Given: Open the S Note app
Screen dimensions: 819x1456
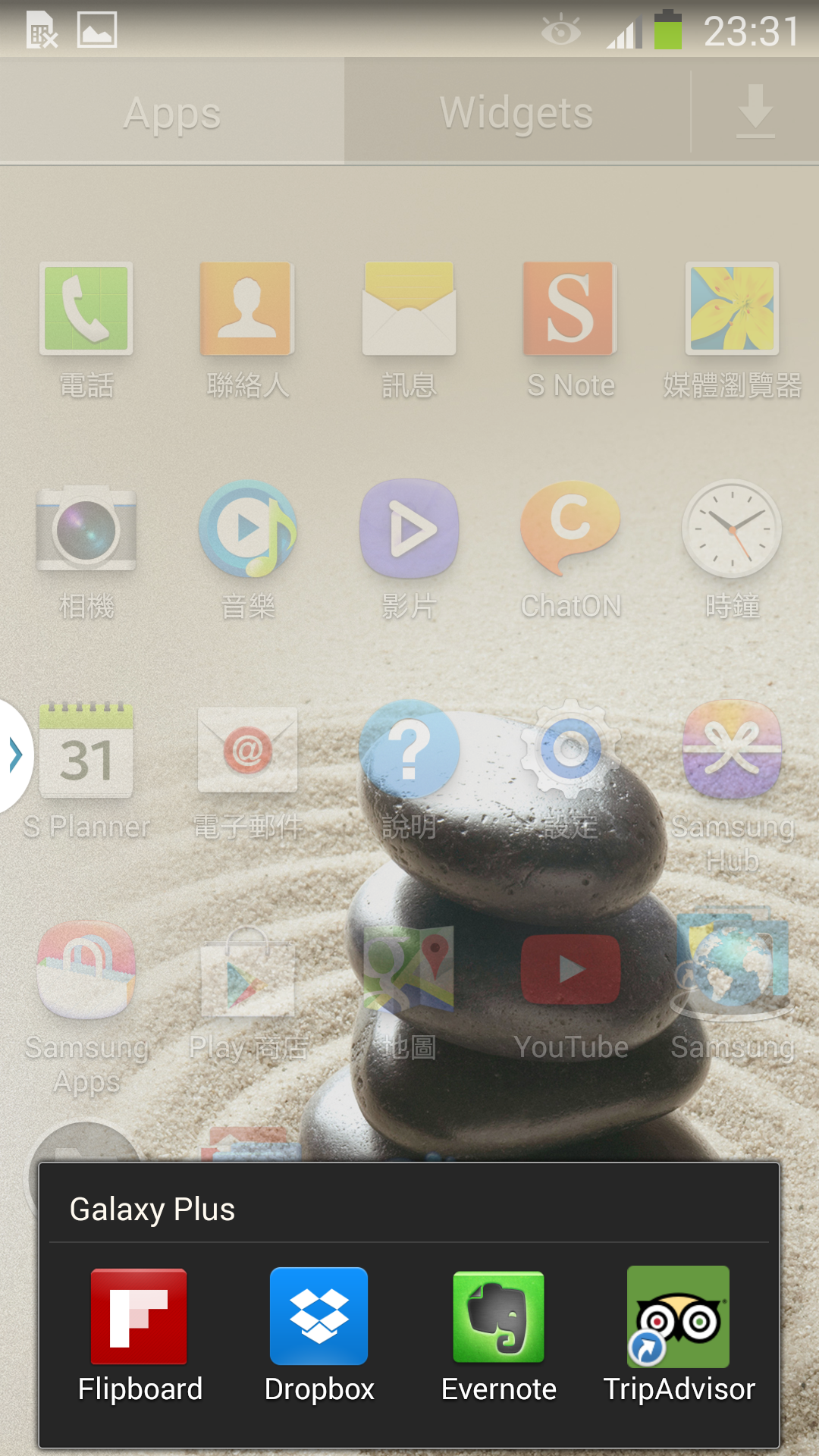Looking at the screenshot, I should 570,330.
